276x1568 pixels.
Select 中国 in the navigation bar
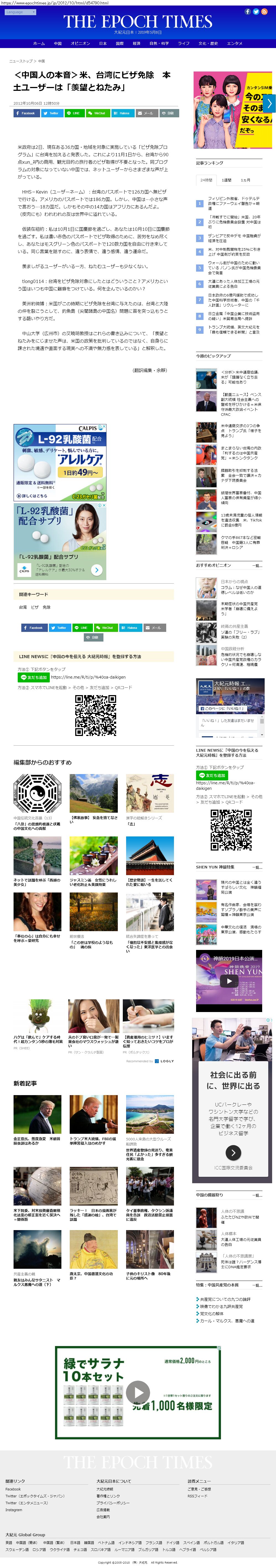pyautogui.click(x=57, y=43)
